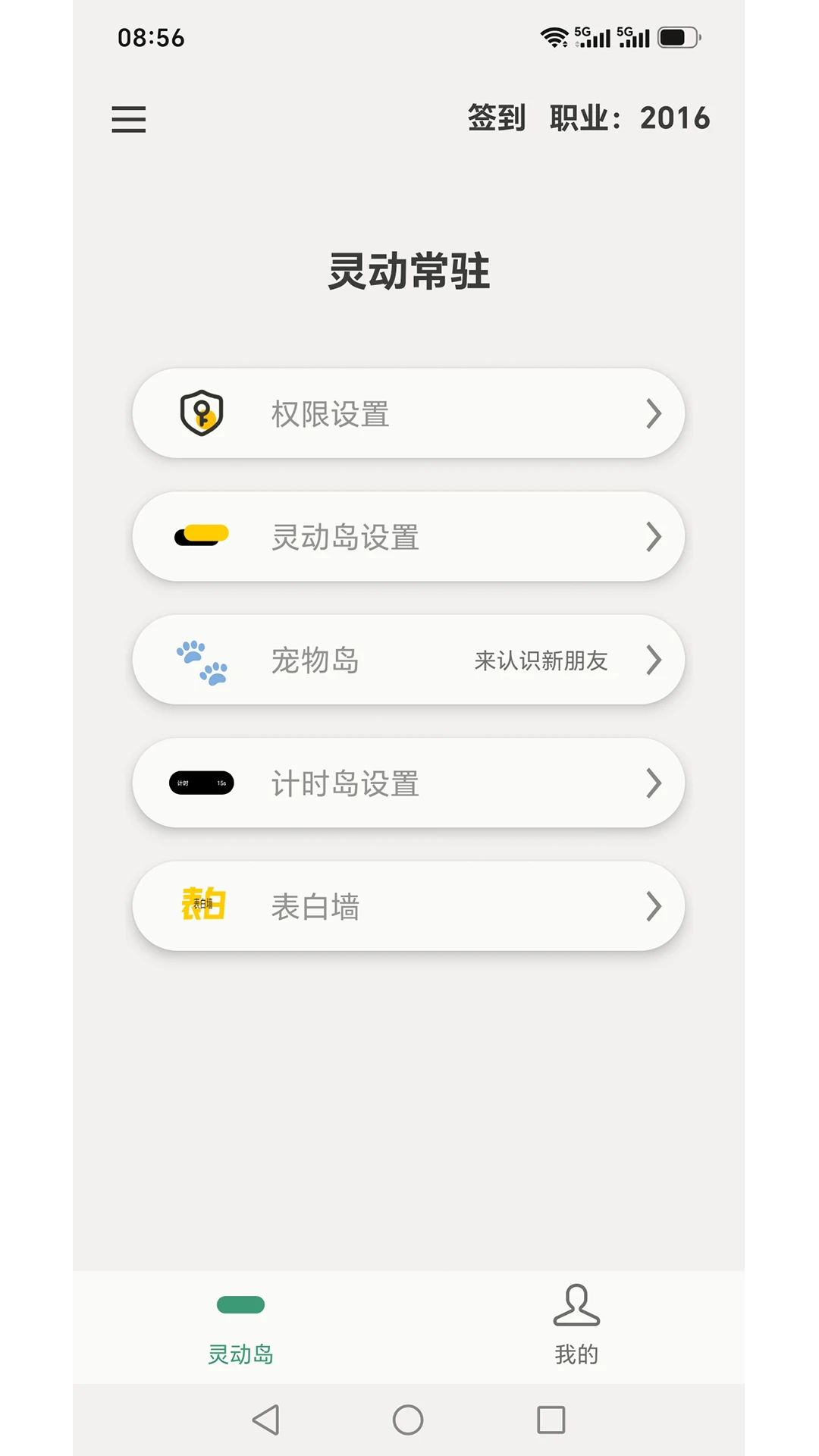Viewport: 819px width, 1456px height.
Task: Switch to the 我的 tab
Action: click(x=576, y=1325)
